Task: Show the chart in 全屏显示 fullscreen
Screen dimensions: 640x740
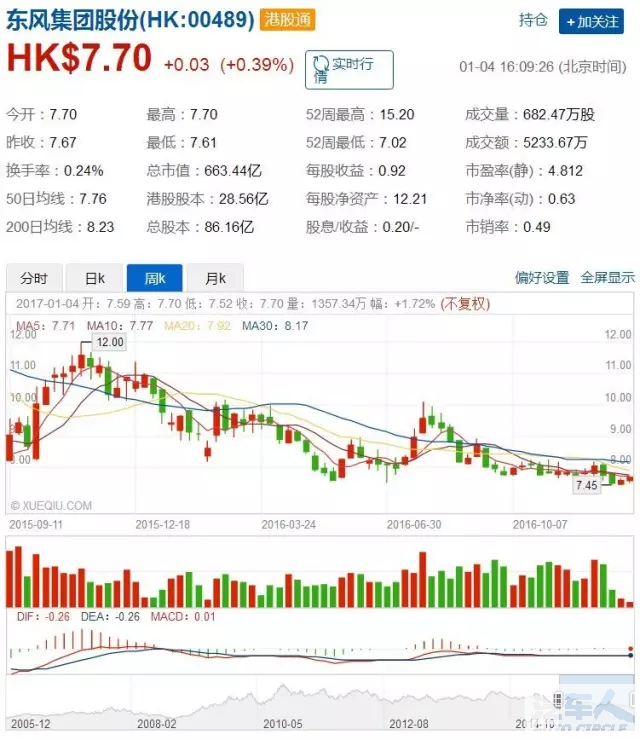Action: click(x=607, y=278)
